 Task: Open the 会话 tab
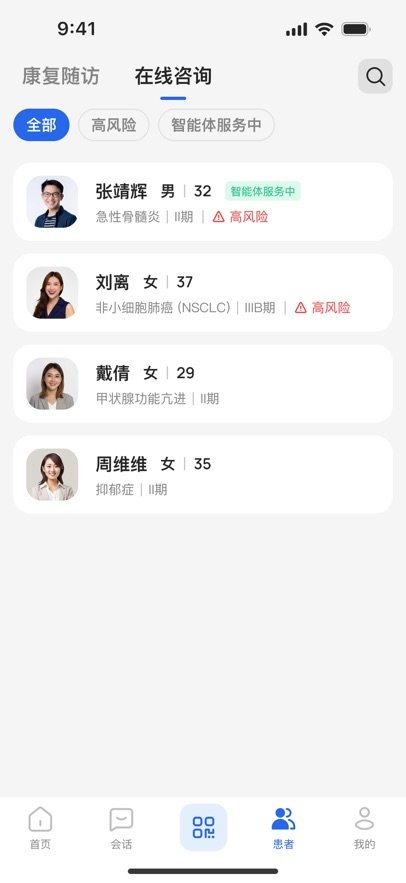(122, 828)
